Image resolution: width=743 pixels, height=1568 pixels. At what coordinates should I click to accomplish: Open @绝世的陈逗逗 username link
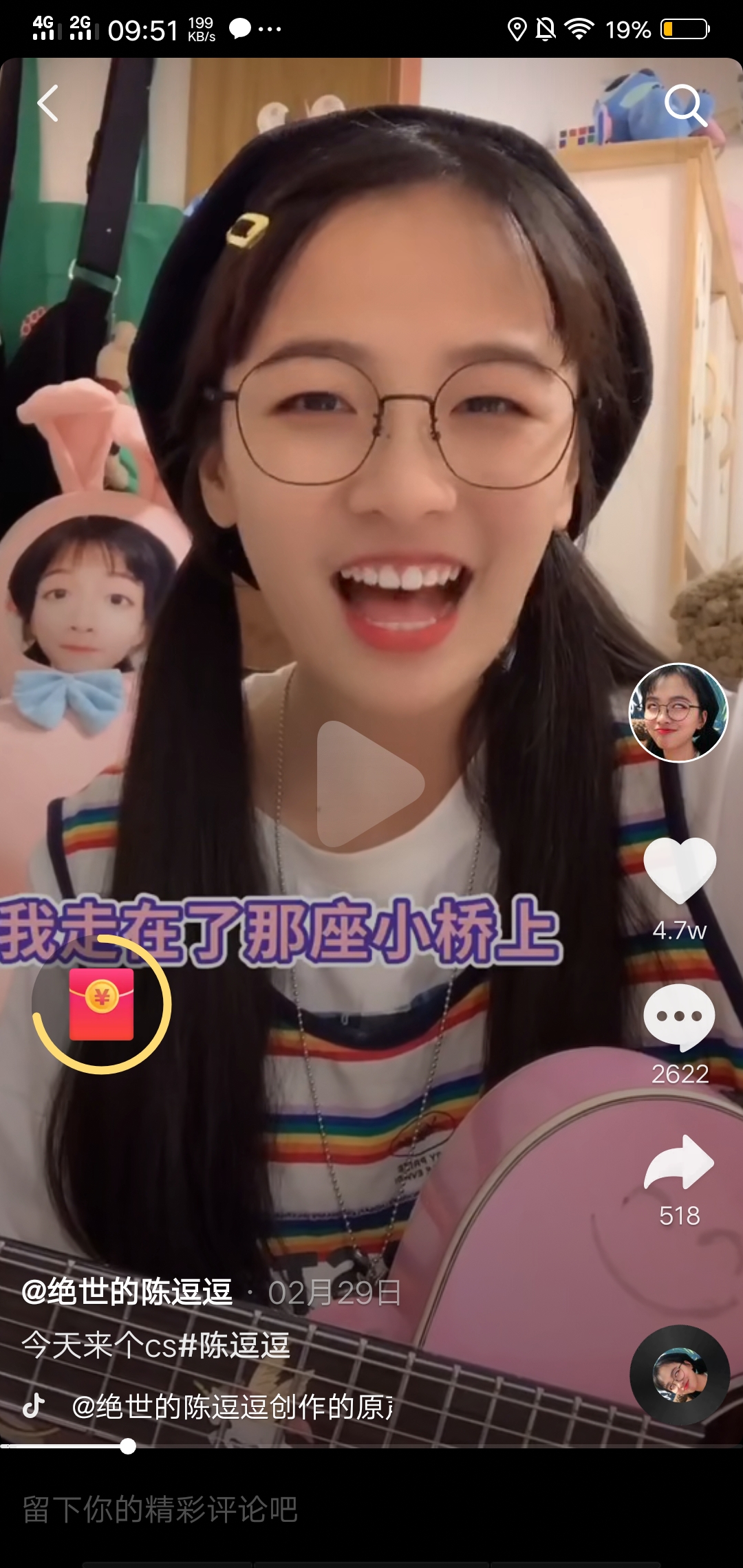click(x=128, y=1292)
